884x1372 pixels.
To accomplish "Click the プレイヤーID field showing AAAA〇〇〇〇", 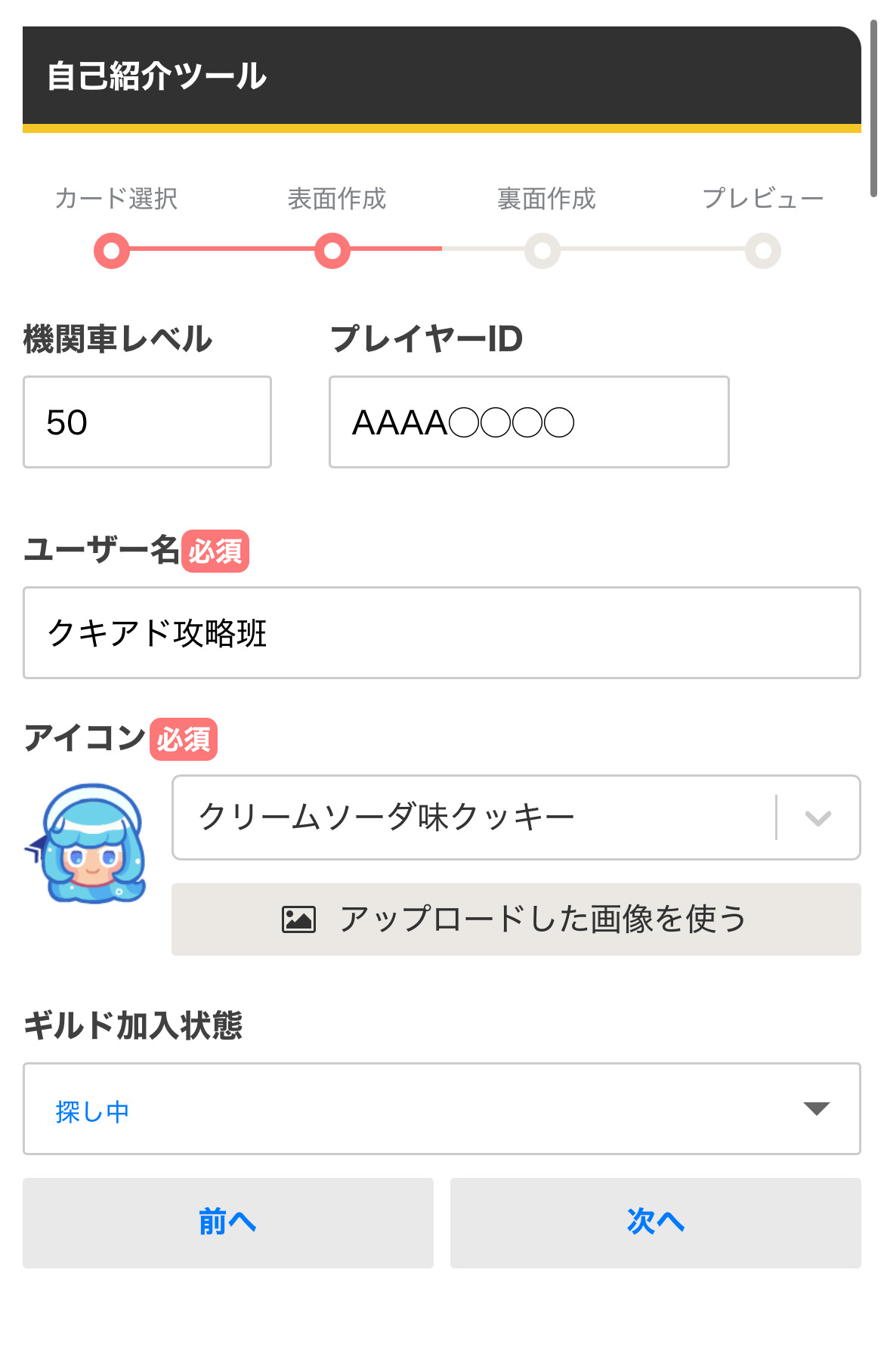I will tap(529, 421).
